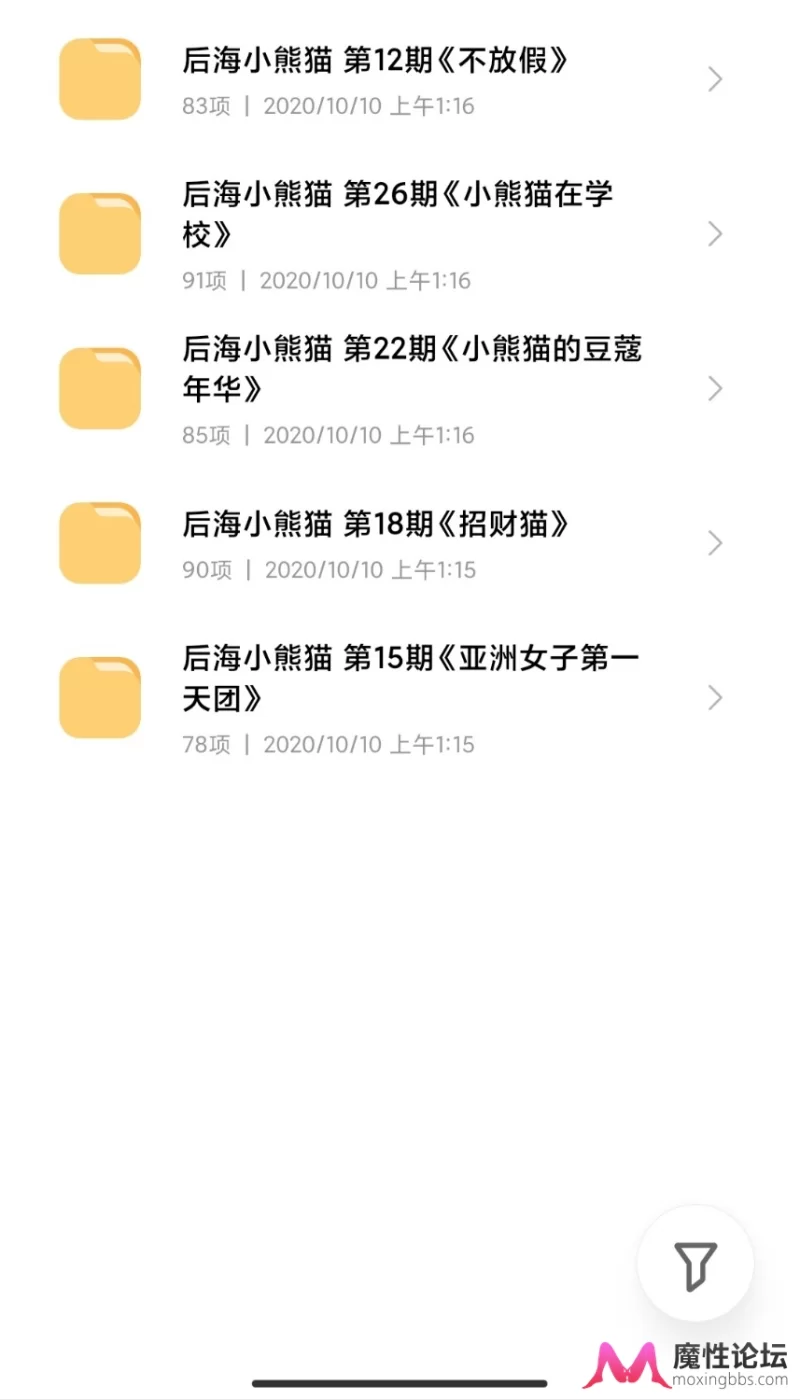Expand the chevron for 第12期《不放假》
This screenshot has width=800, height=1400.
click(x=714, y=79)
